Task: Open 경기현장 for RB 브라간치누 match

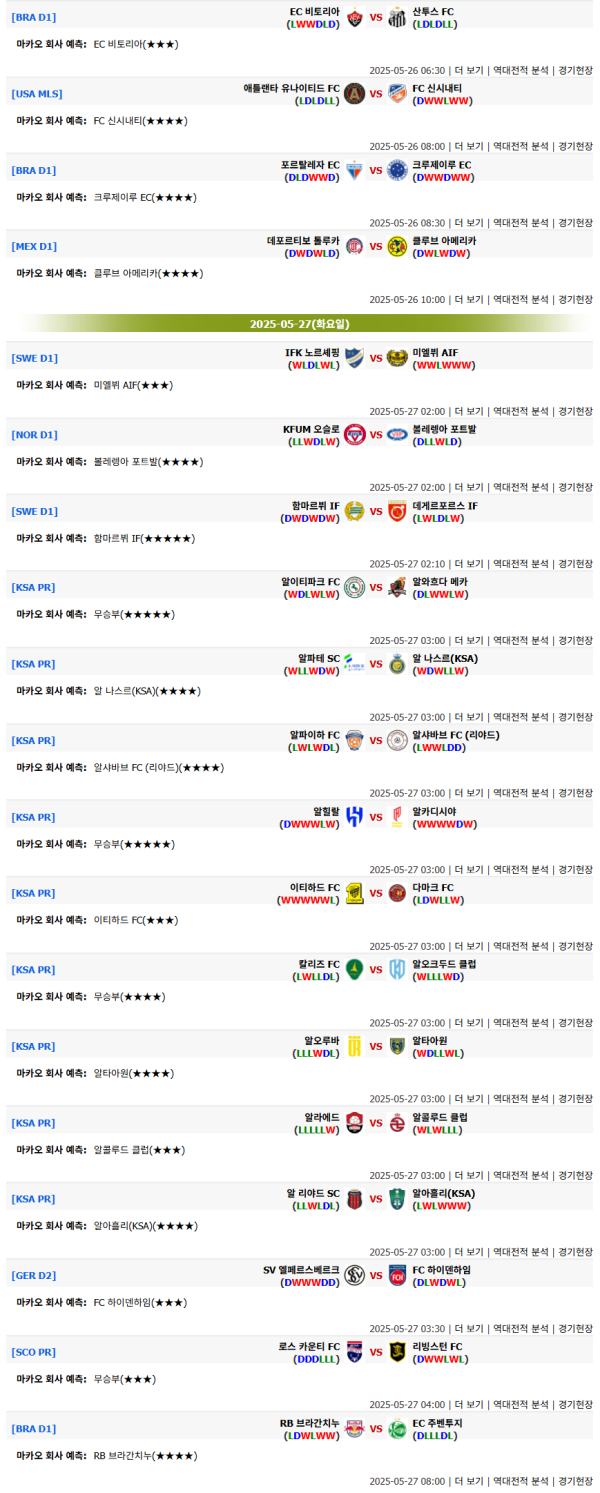Action: pos(575,1481)
